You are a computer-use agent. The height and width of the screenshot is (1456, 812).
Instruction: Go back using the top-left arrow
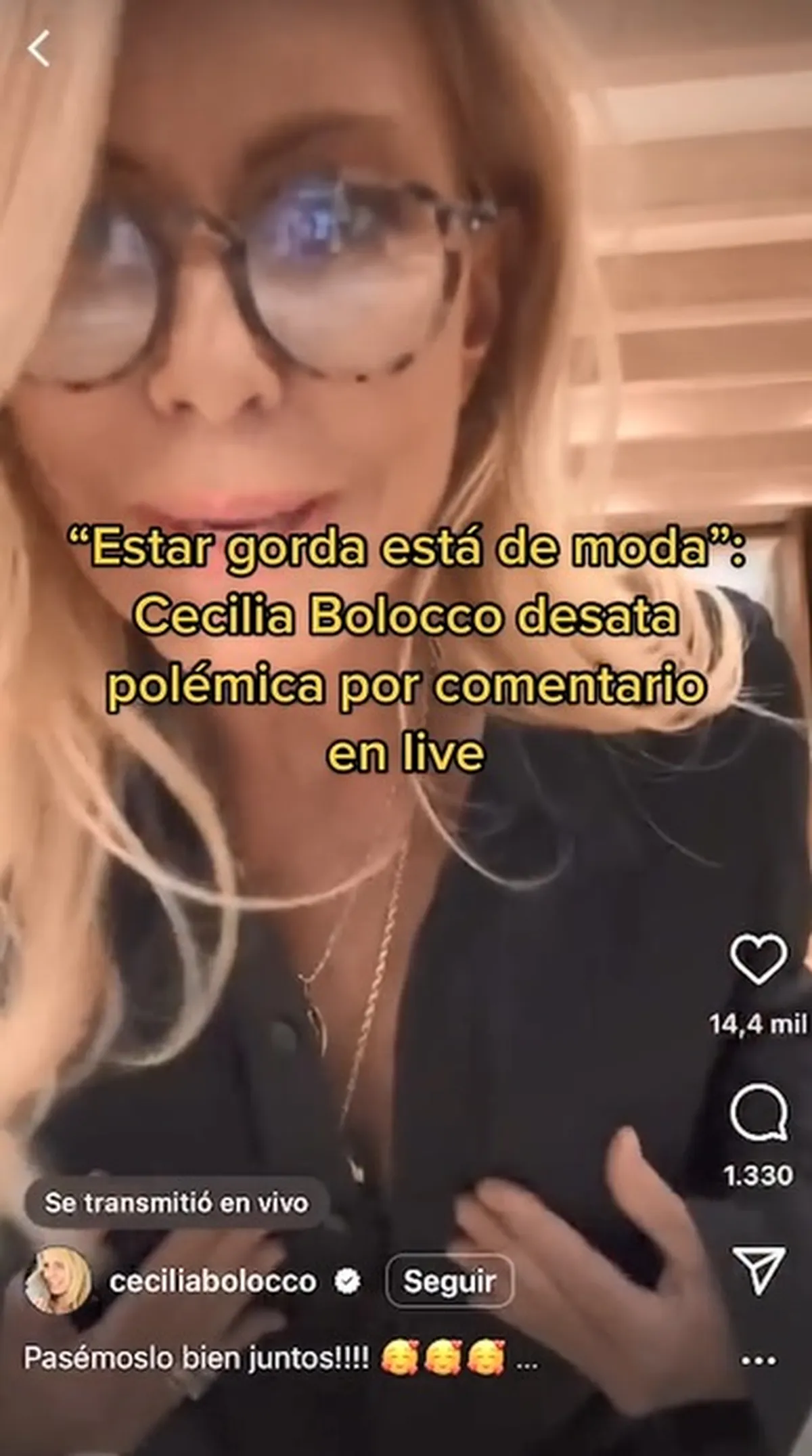tap(39, 49)
